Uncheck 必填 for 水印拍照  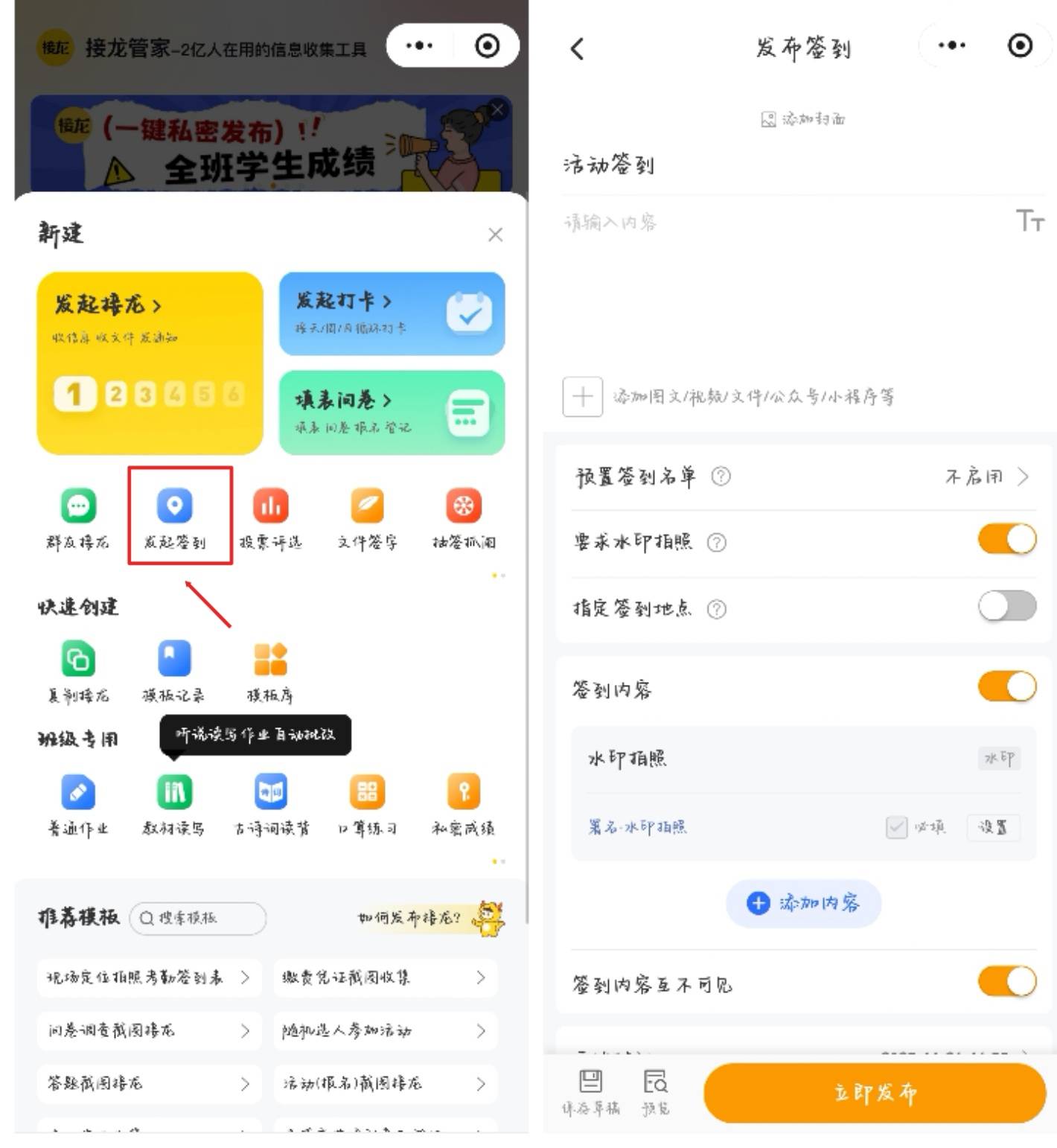pos(896,827)
